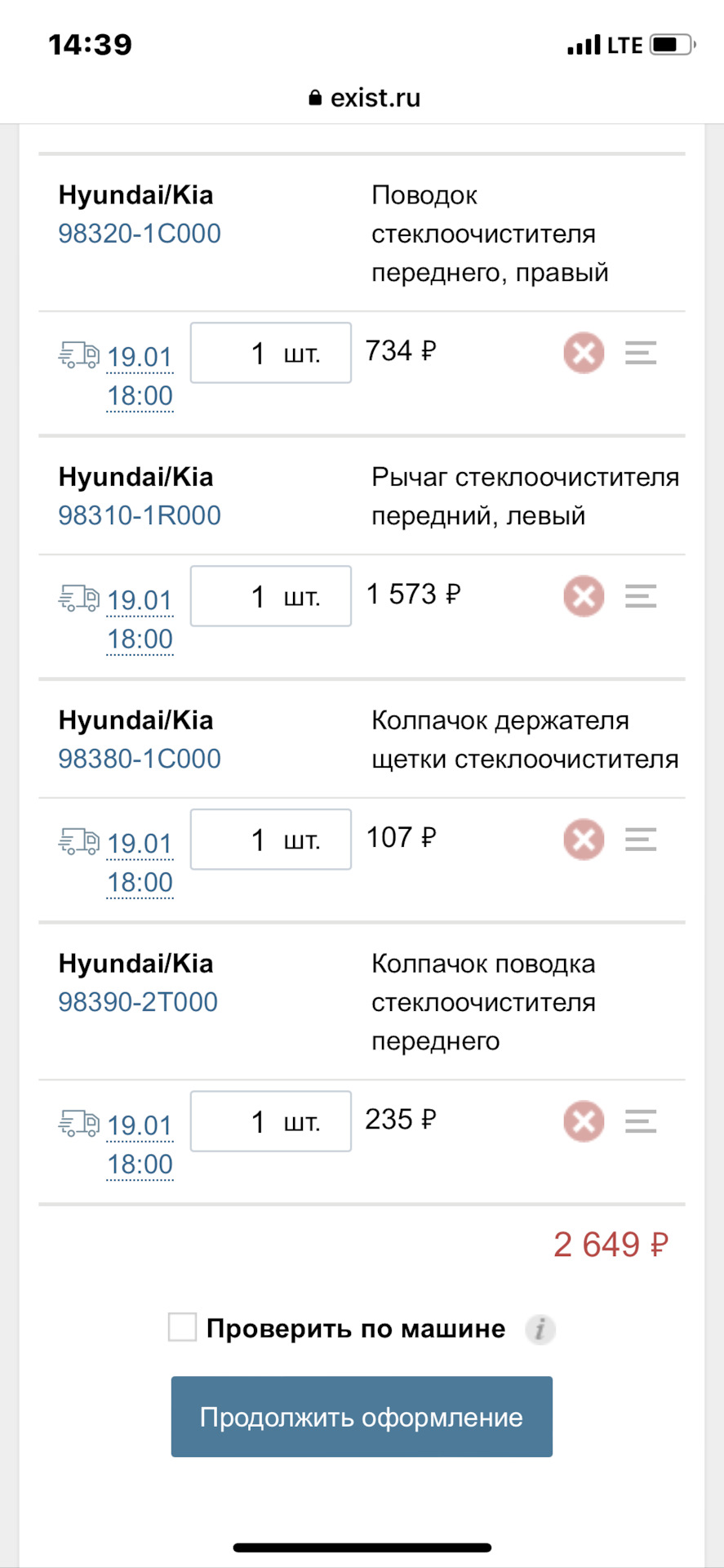Edit quantity field of the 1 573 ₽ item
Screen dimensions: 724x1568
coord(271,596)
